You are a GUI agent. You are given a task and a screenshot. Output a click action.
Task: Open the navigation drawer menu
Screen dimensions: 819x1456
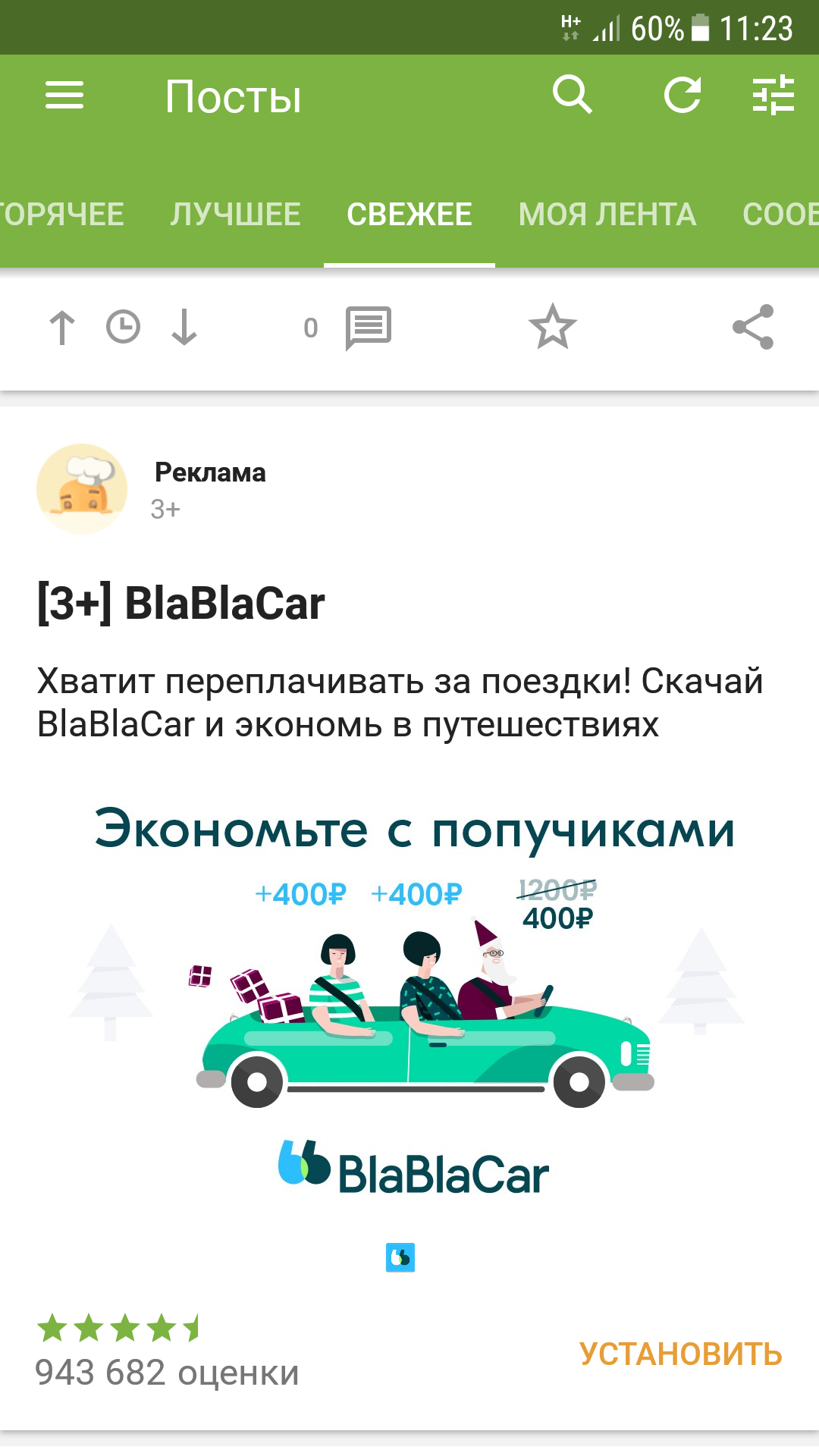pyautogui.click(x=64, y=96)
